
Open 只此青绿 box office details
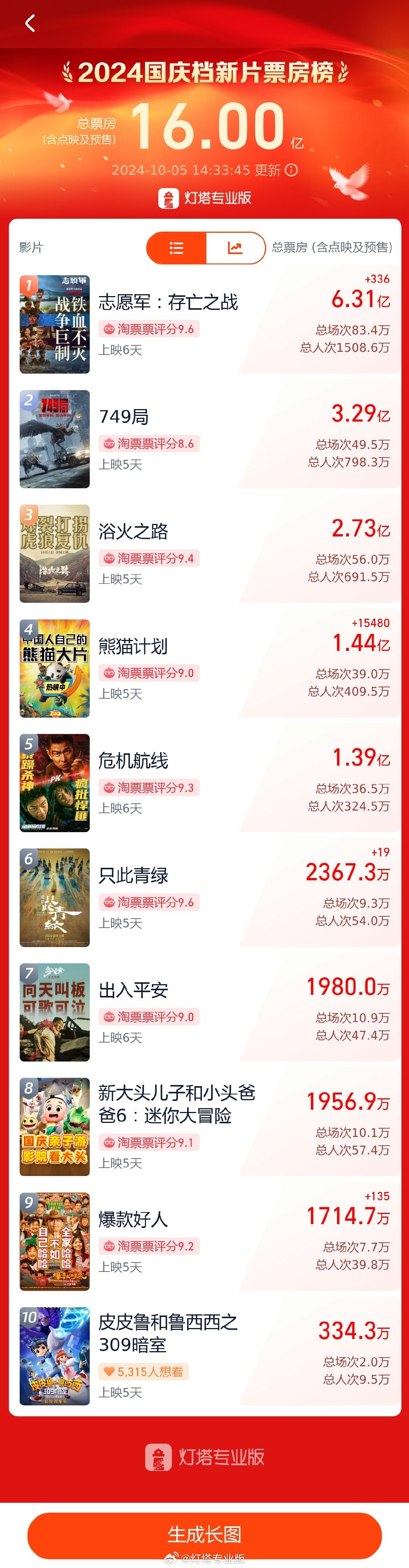[134, 875]
